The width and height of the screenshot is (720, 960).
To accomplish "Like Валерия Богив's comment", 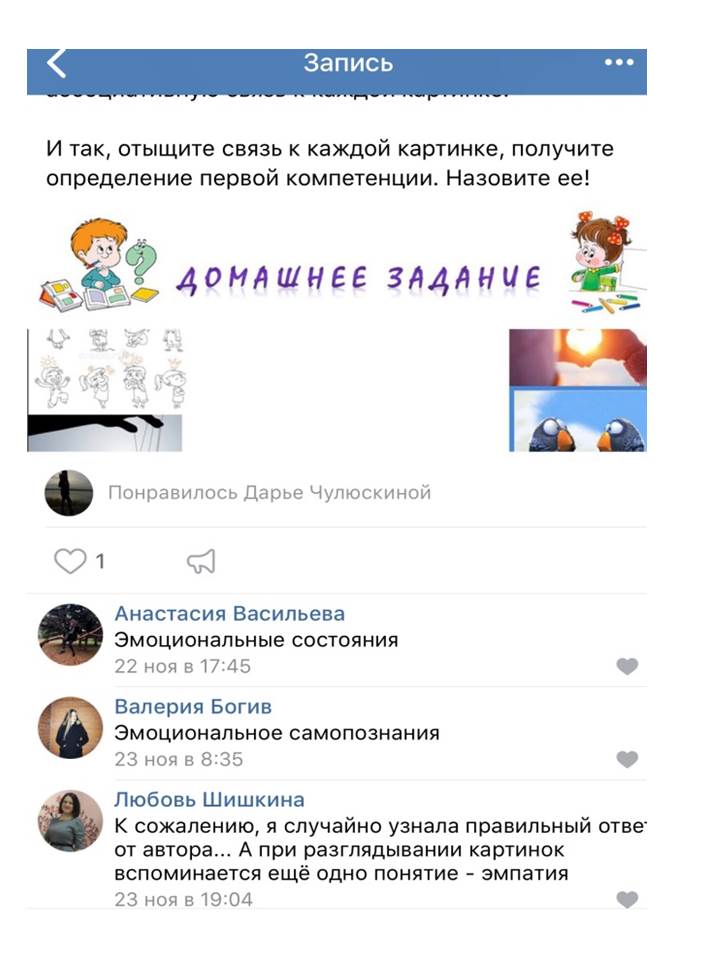I will coord(627,759).
